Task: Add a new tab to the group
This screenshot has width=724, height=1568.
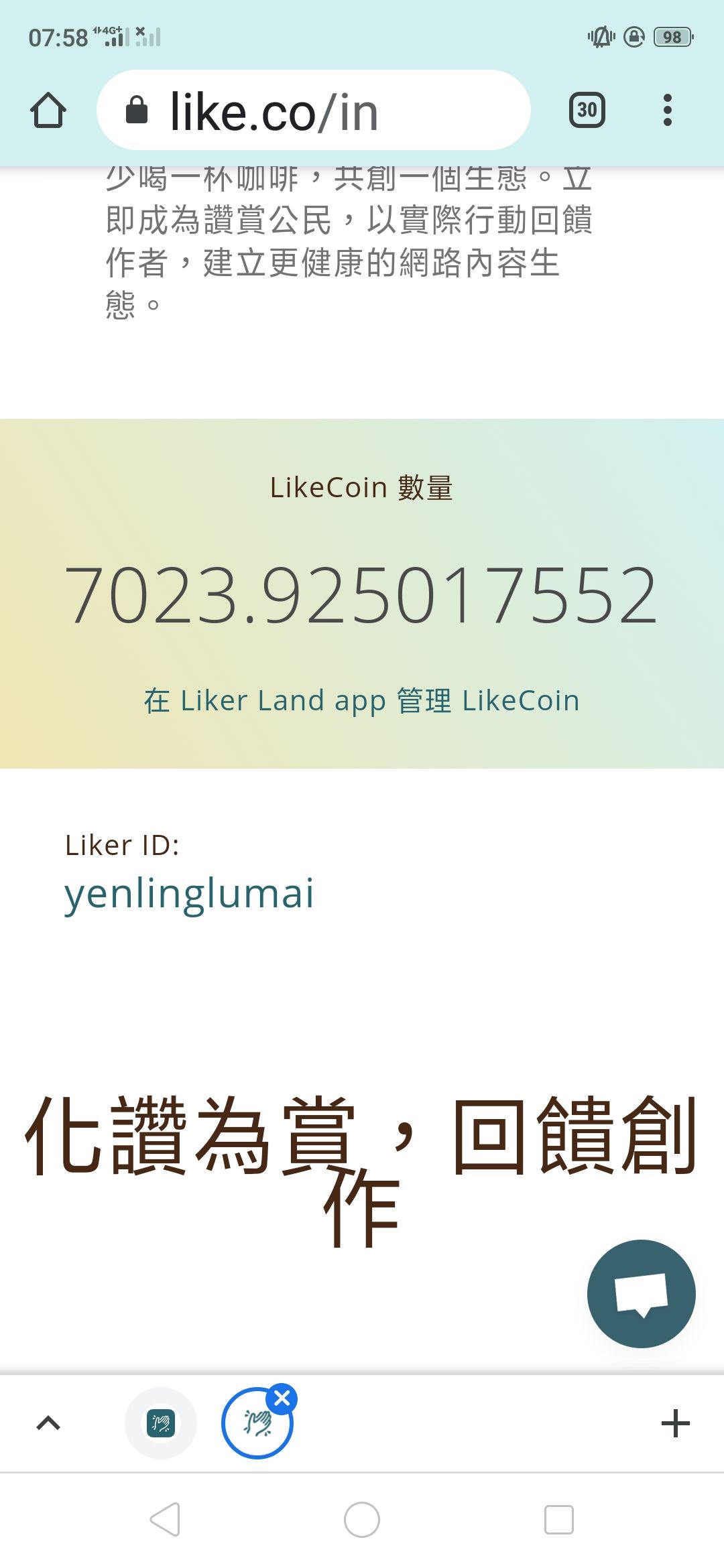Action: 675,1423
